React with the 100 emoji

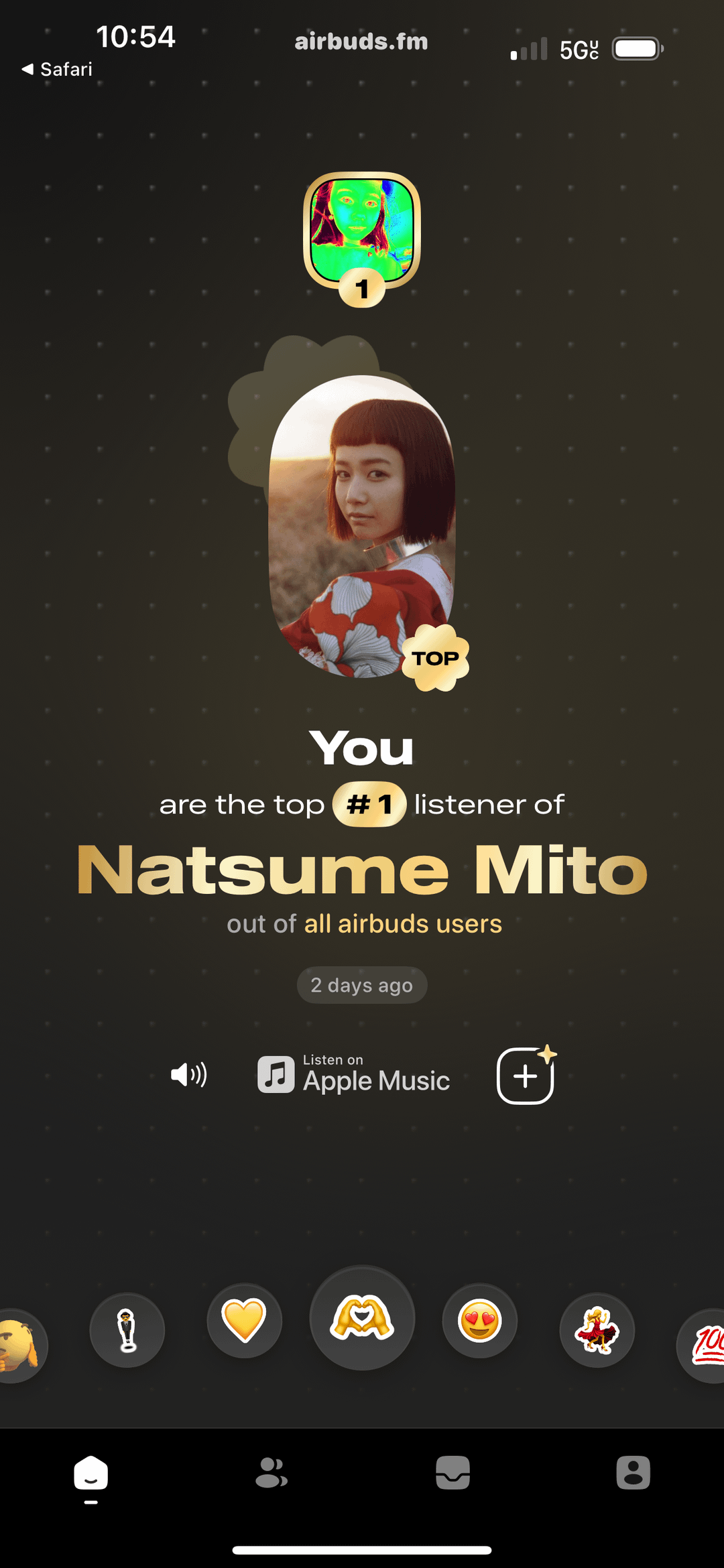click(x=704, y=1344)
